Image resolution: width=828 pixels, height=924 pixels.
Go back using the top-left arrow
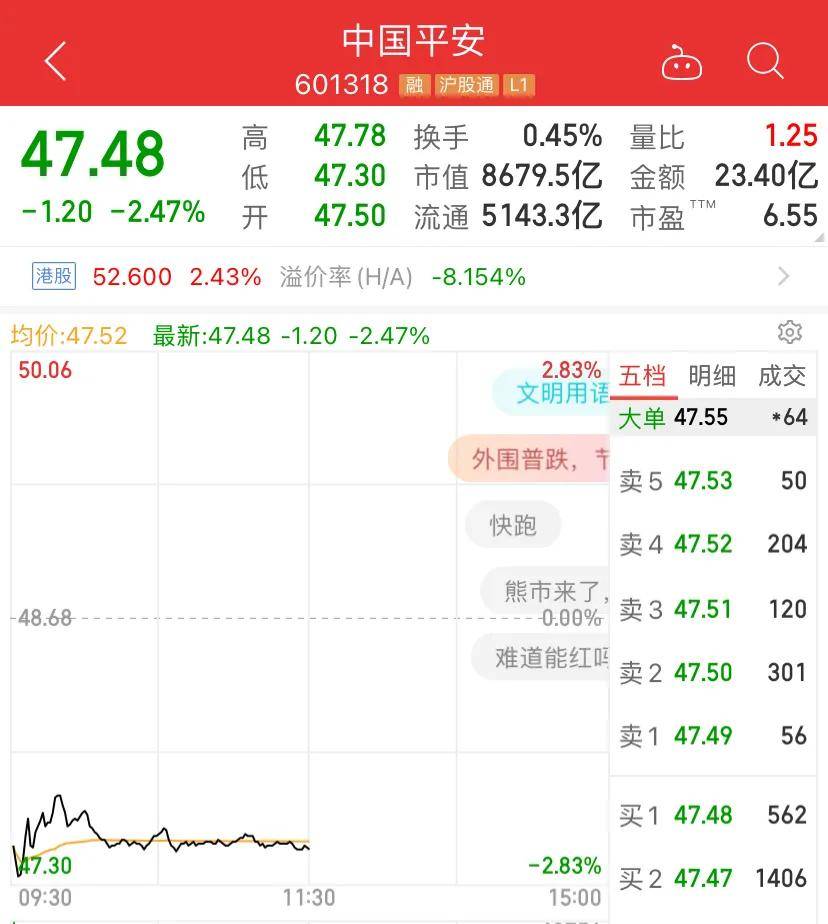click(56, 62)
